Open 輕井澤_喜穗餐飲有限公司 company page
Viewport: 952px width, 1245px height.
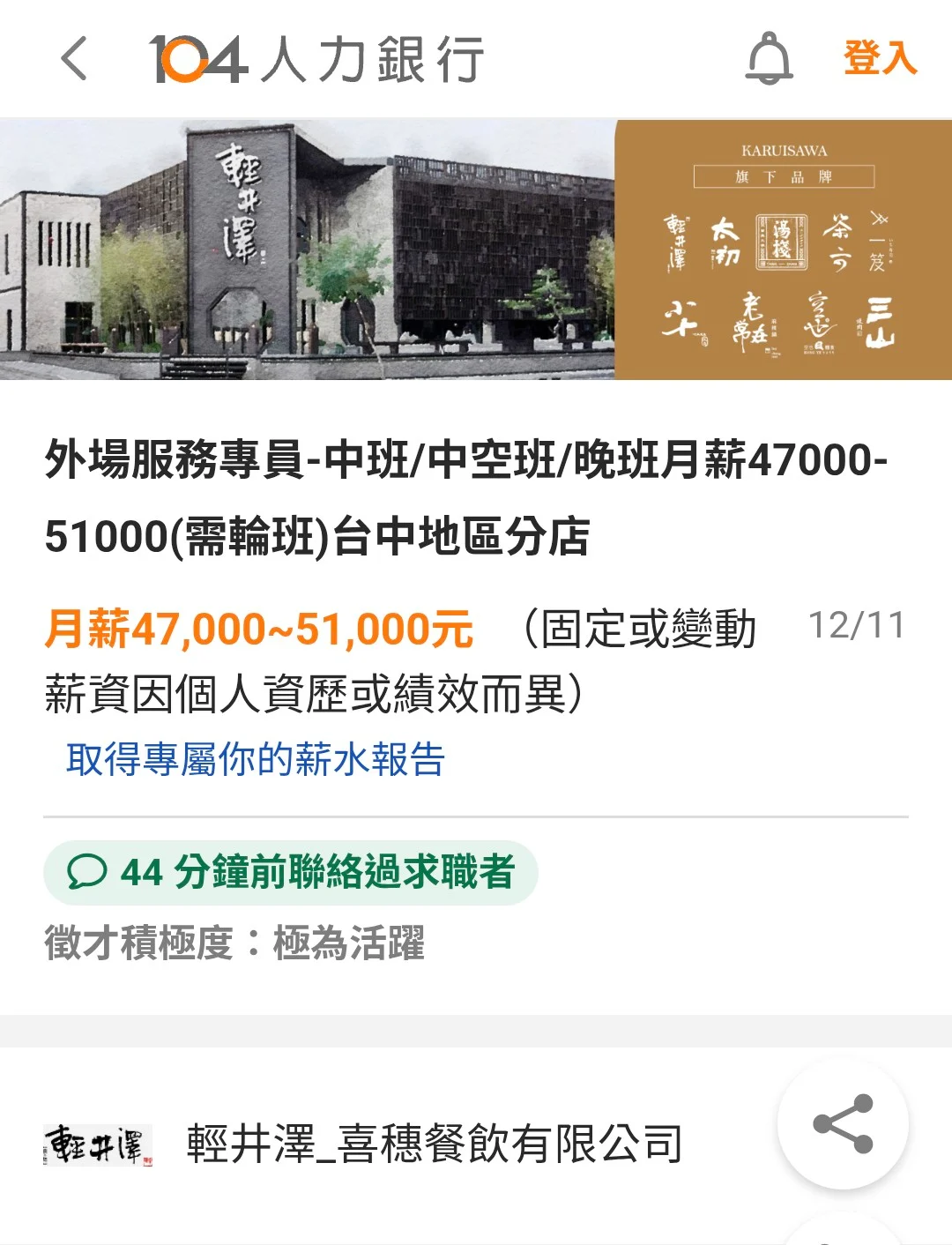point(434,1144)
